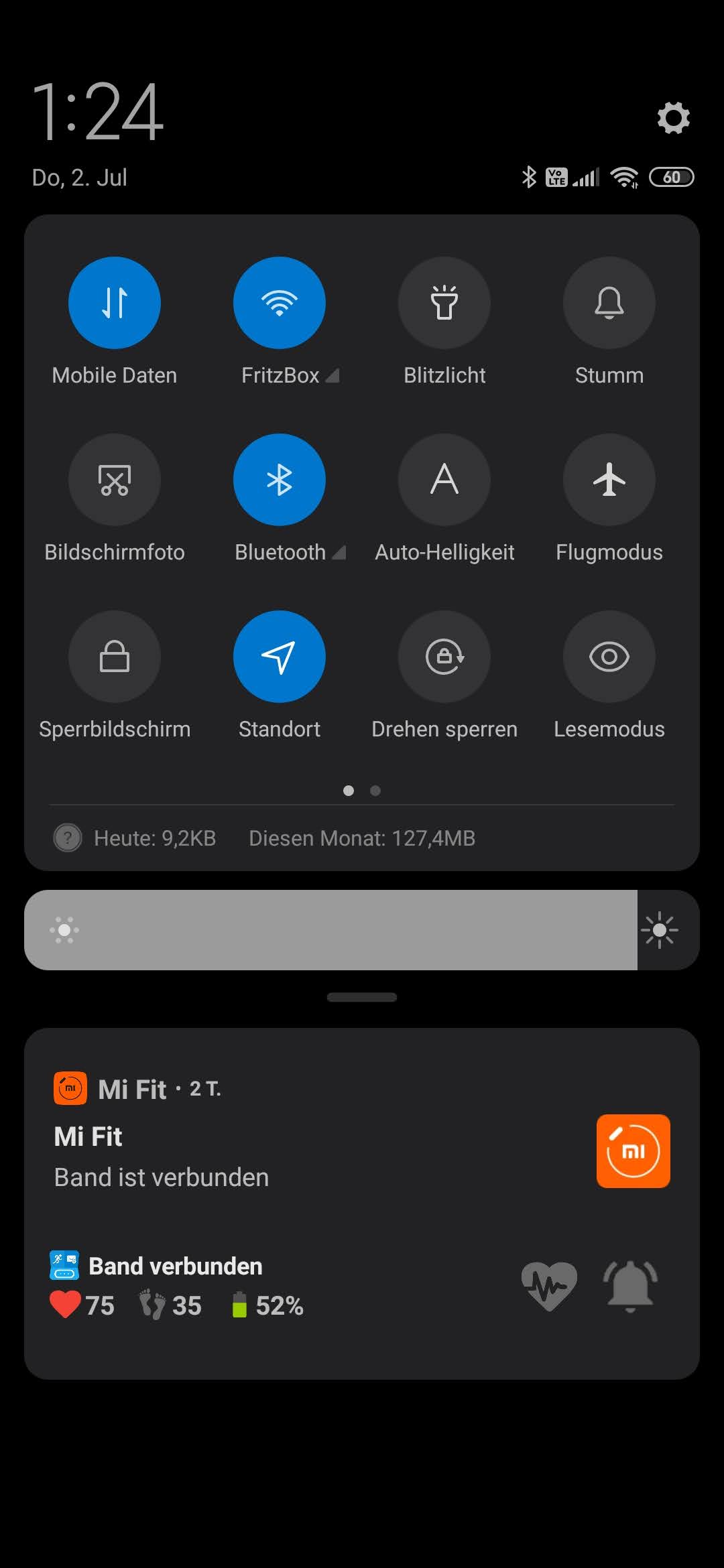Open data usage details for Heute

click(x=155, y=838)
